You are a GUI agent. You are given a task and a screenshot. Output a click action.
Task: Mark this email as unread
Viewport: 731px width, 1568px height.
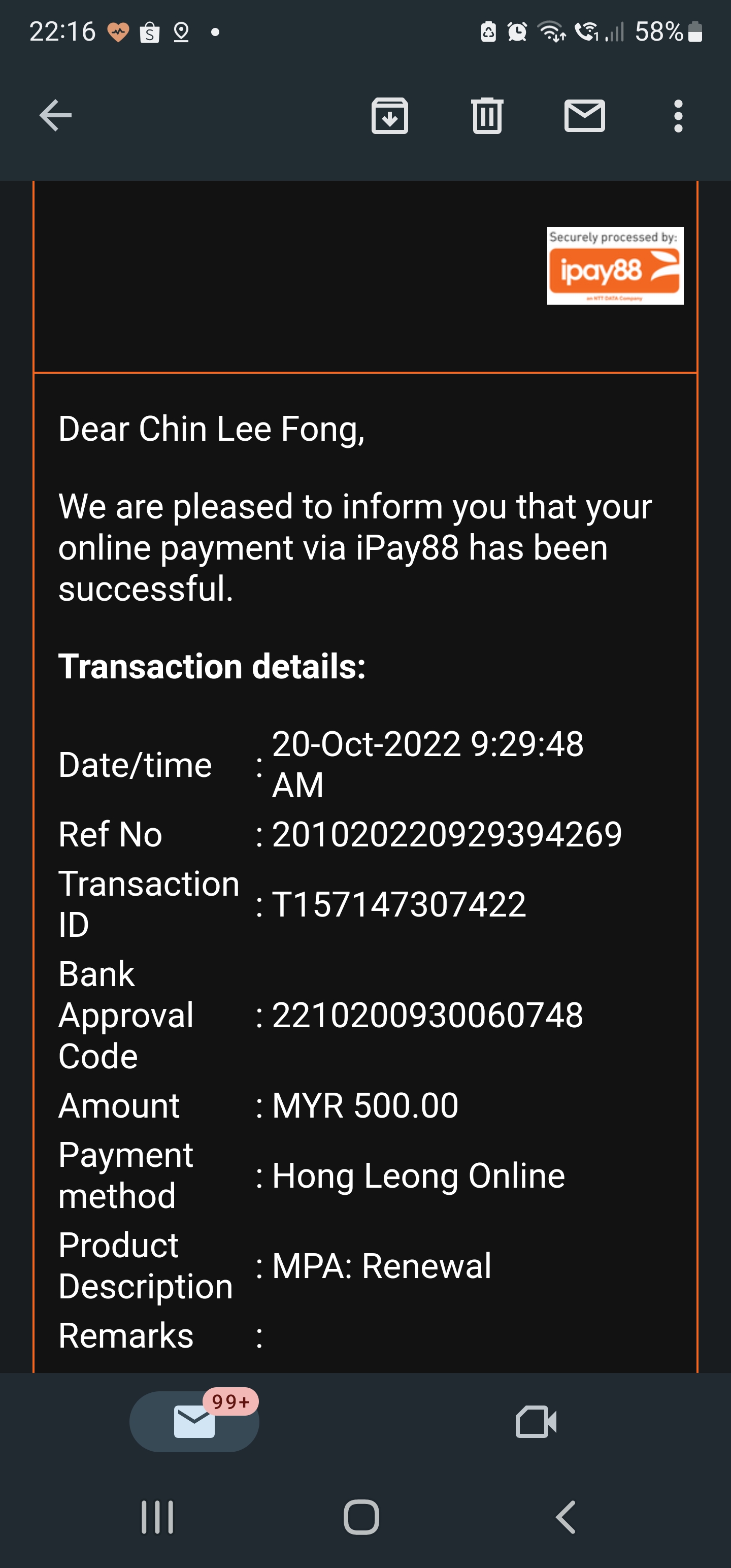point(584,116)
